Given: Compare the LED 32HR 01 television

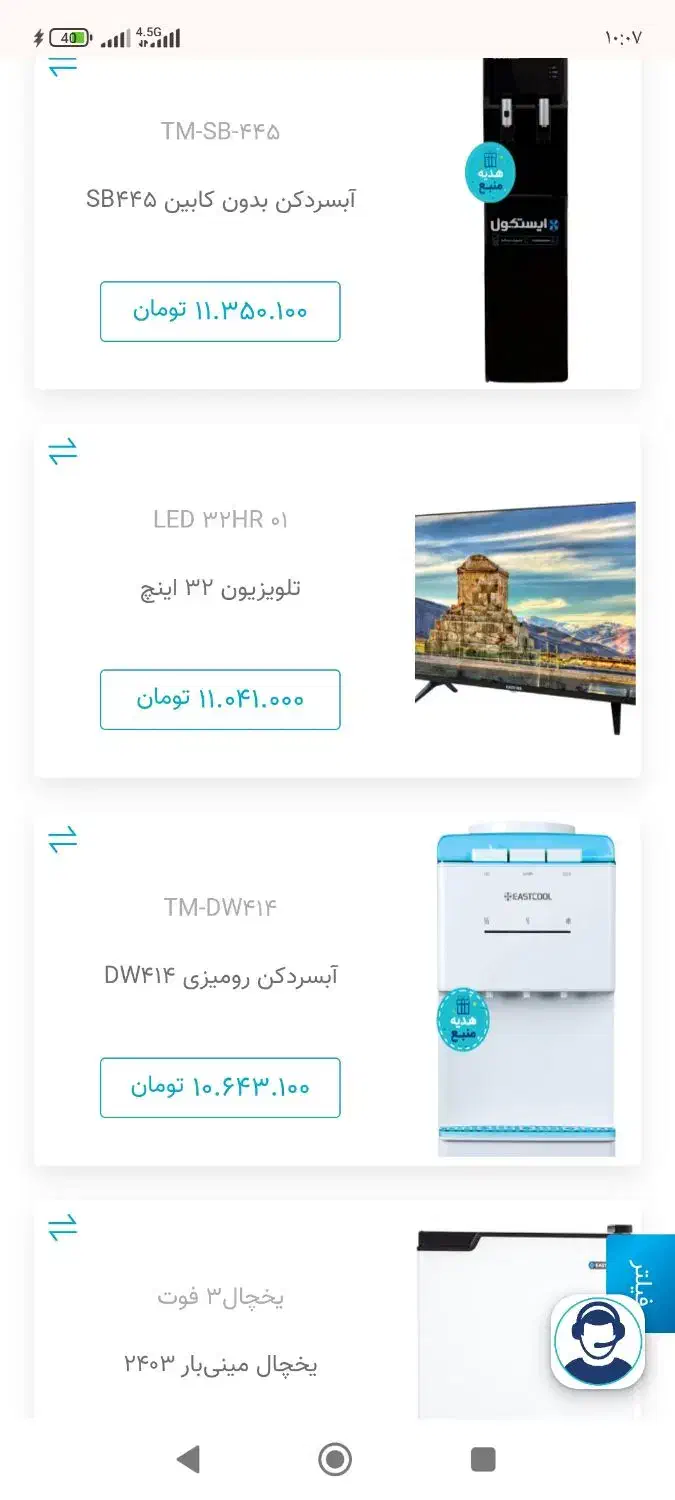Looking at the screenshot, I should pos(62,452).
